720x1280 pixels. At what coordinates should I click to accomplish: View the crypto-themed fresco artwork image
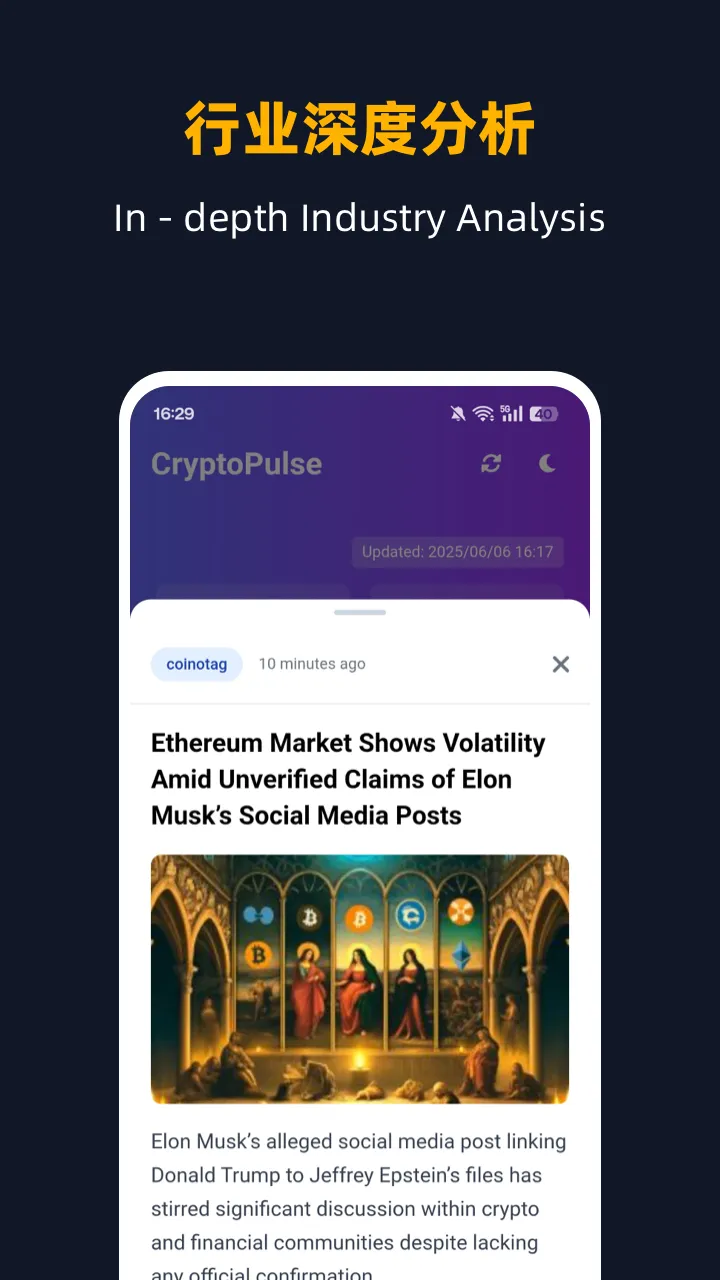[x=359, y=978]
